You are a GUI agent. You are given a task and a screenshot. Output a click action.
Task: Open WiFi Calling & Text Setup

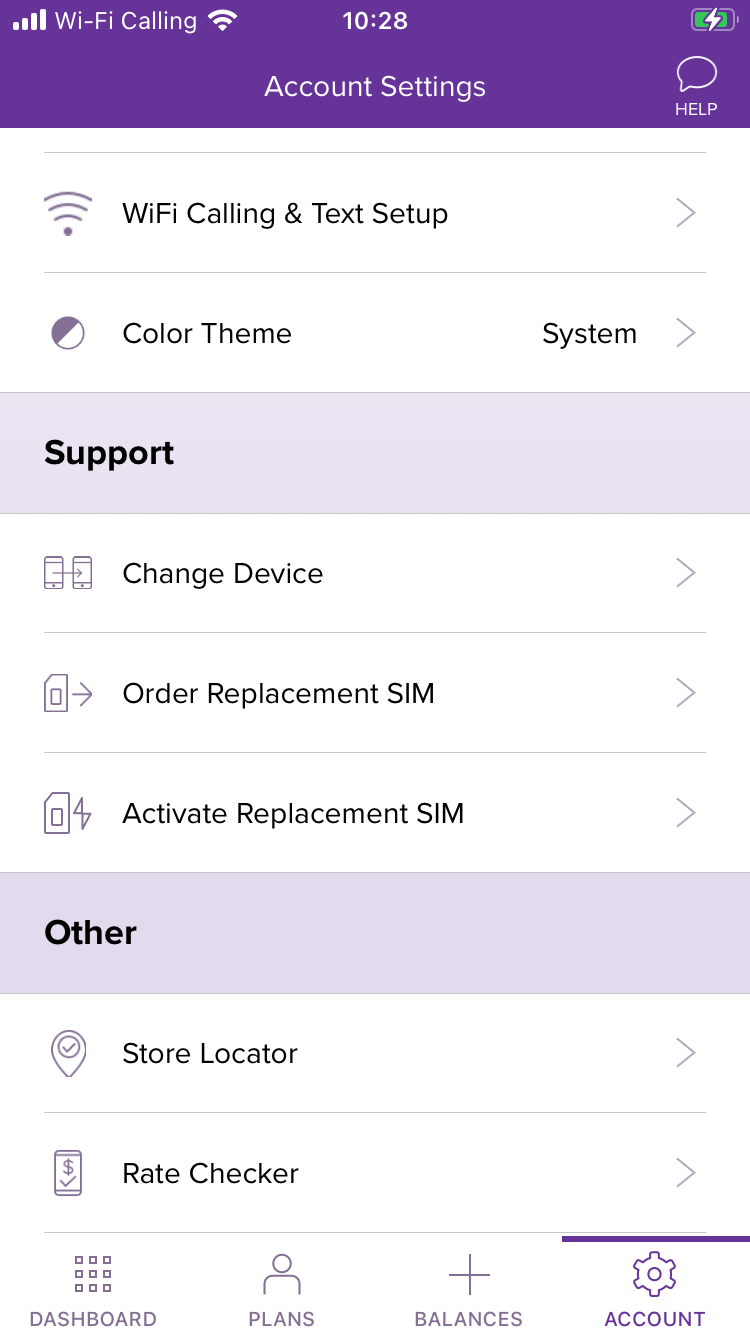pyautogui.click(x=375, y=213)
